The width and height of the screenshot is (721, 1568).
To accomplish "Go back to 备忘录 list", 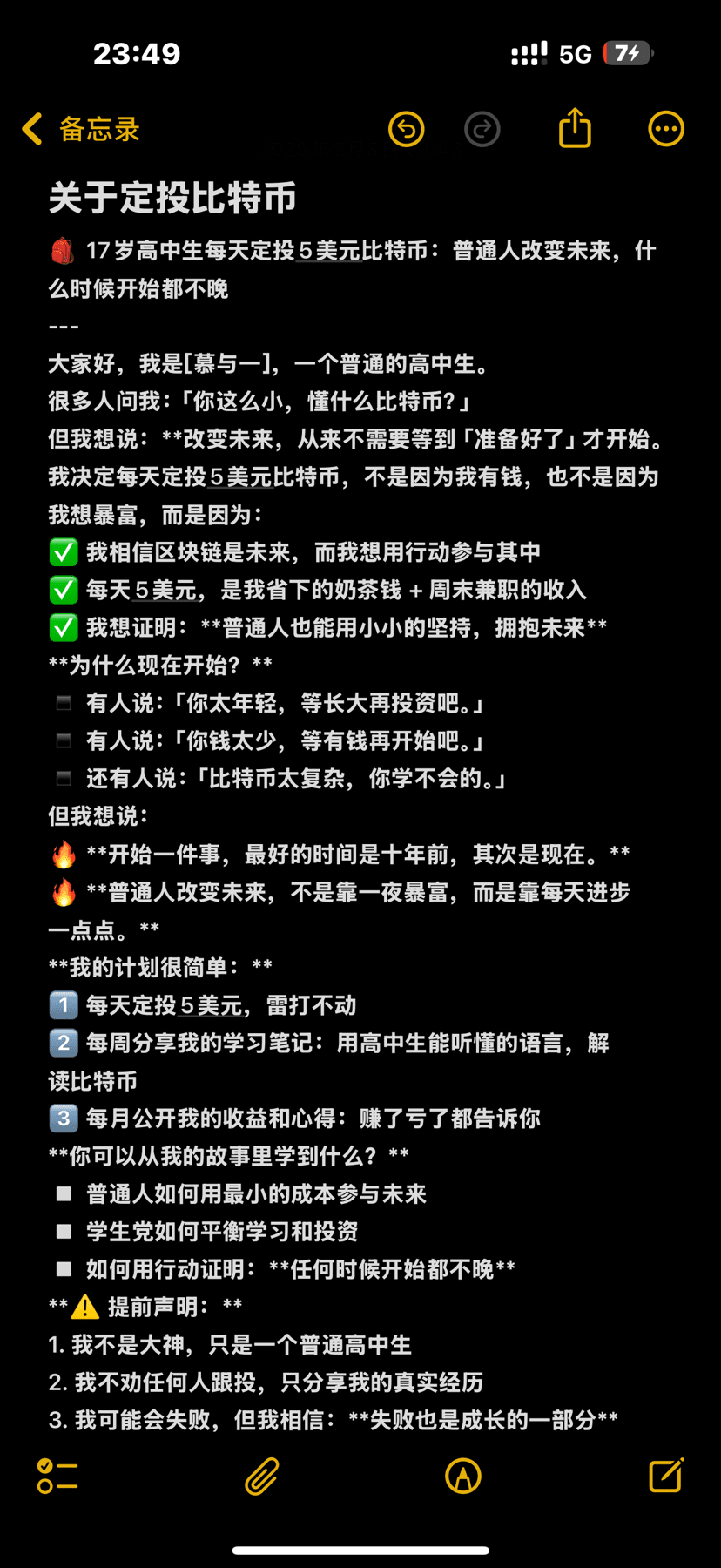I will click(81, 129).
